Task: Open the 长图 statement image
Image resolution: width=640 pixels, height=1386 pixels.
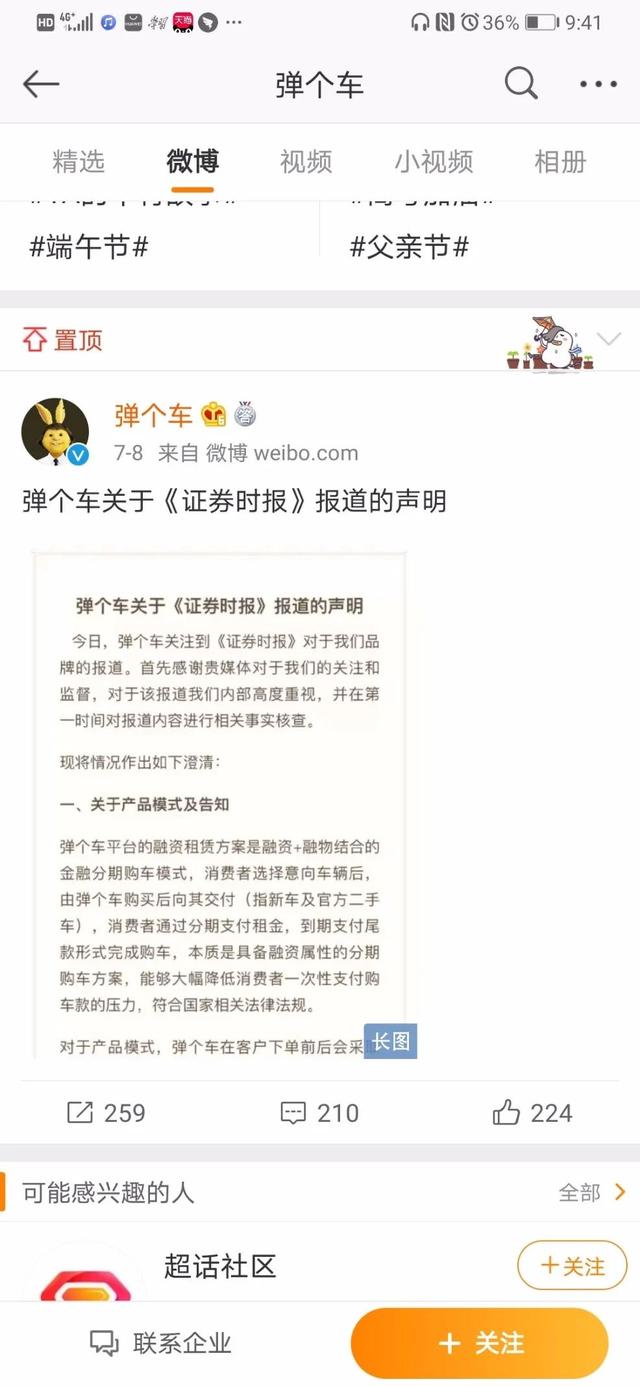Action: [220, 800]
